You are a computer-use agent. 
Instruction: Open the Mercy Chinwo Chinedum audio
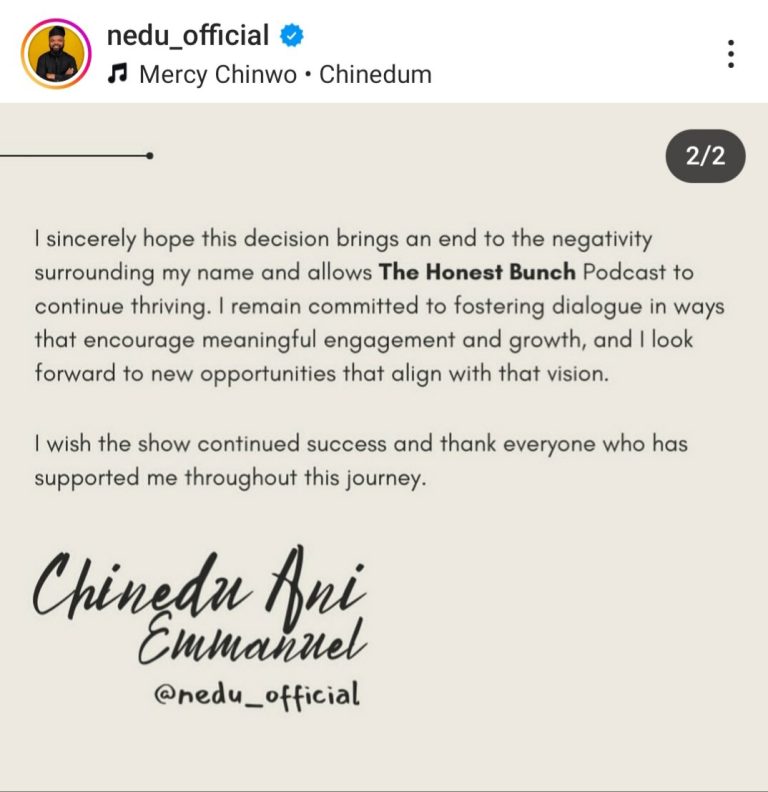coord(284,75)
